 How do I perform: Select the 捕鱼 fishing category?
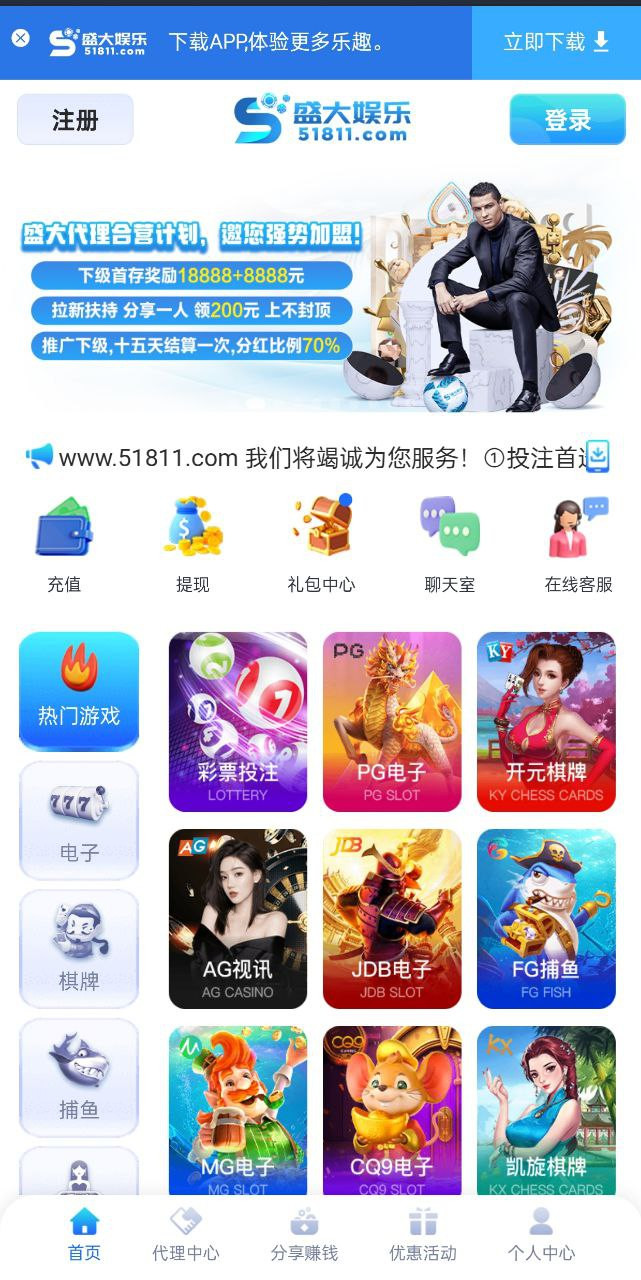click(79, 1078)
